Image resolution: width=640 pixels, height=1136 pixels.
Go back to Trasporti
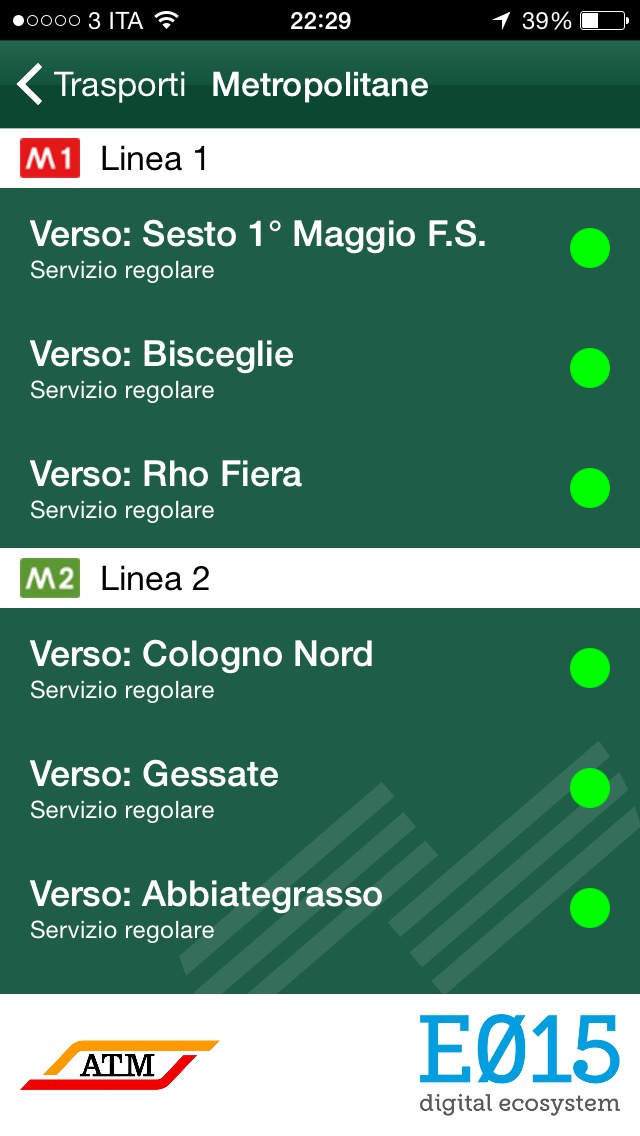coord(100,85)
